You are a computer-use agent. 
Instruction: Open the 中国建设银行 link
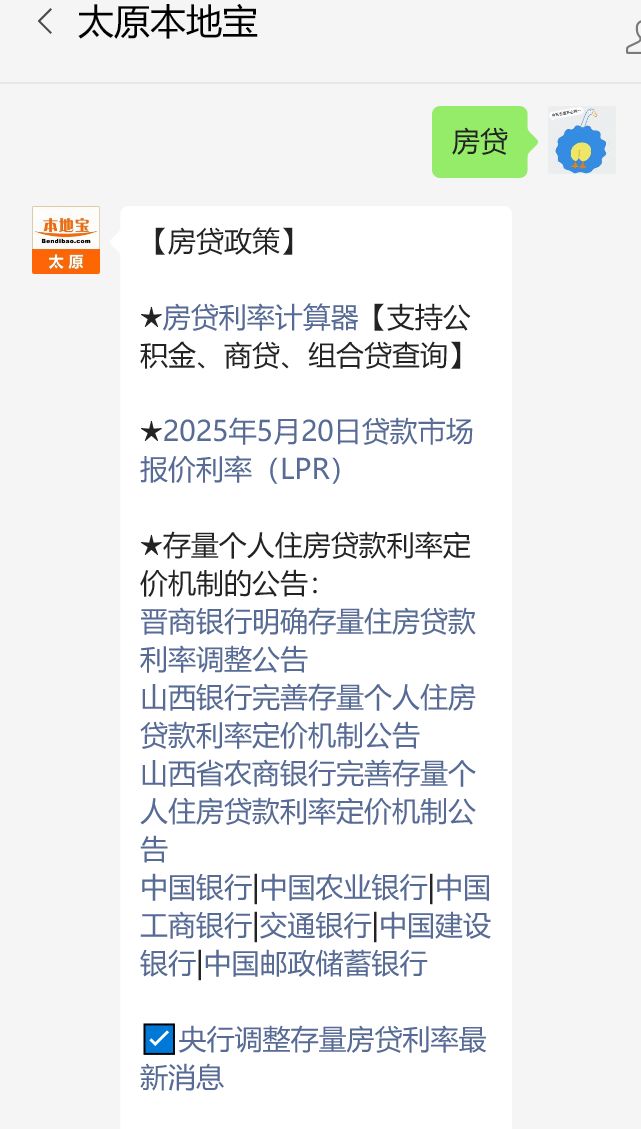434,926
